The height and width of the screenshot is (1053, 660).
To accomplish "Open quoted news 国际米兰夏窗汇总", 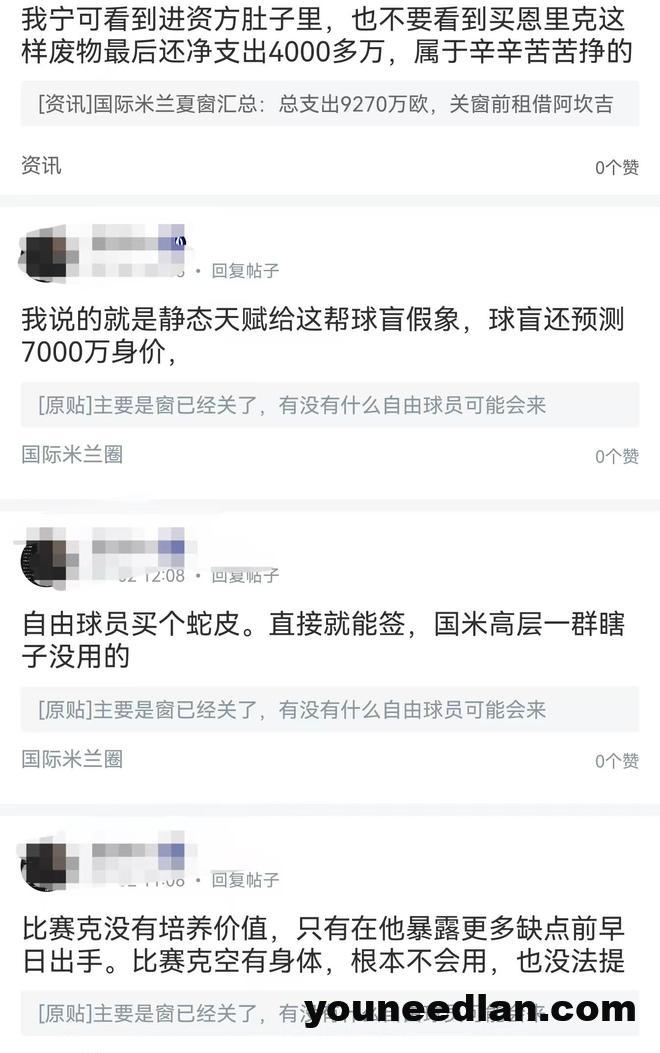I will coord(328,104).
